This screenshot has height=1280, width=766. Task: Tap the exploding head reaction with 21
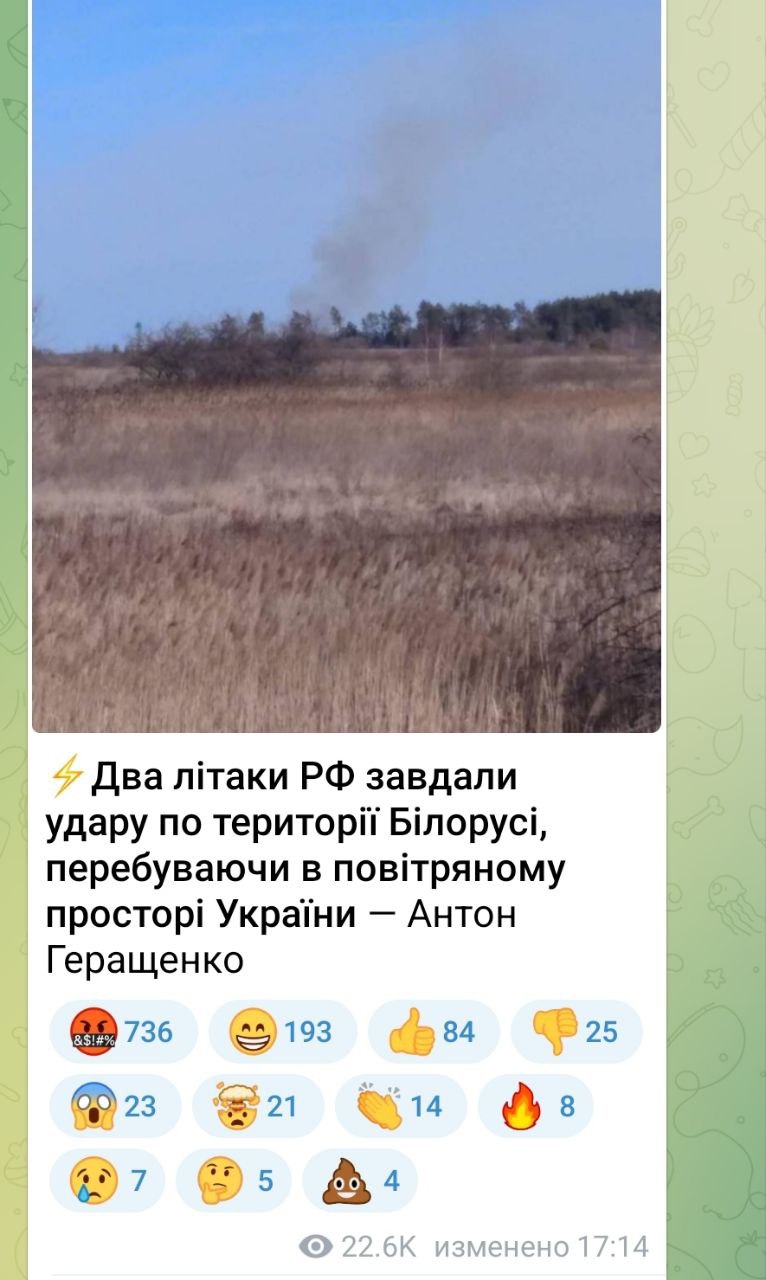258,1106
